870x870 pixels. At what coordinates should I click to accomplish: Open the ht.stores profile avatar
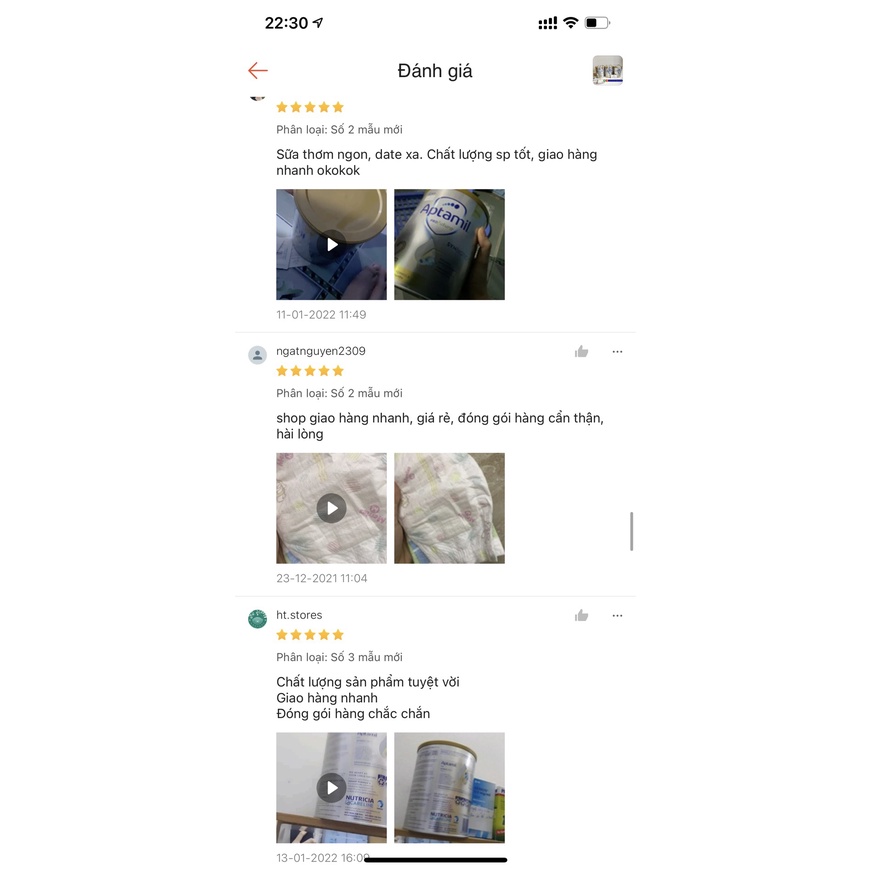pos(257,618)
